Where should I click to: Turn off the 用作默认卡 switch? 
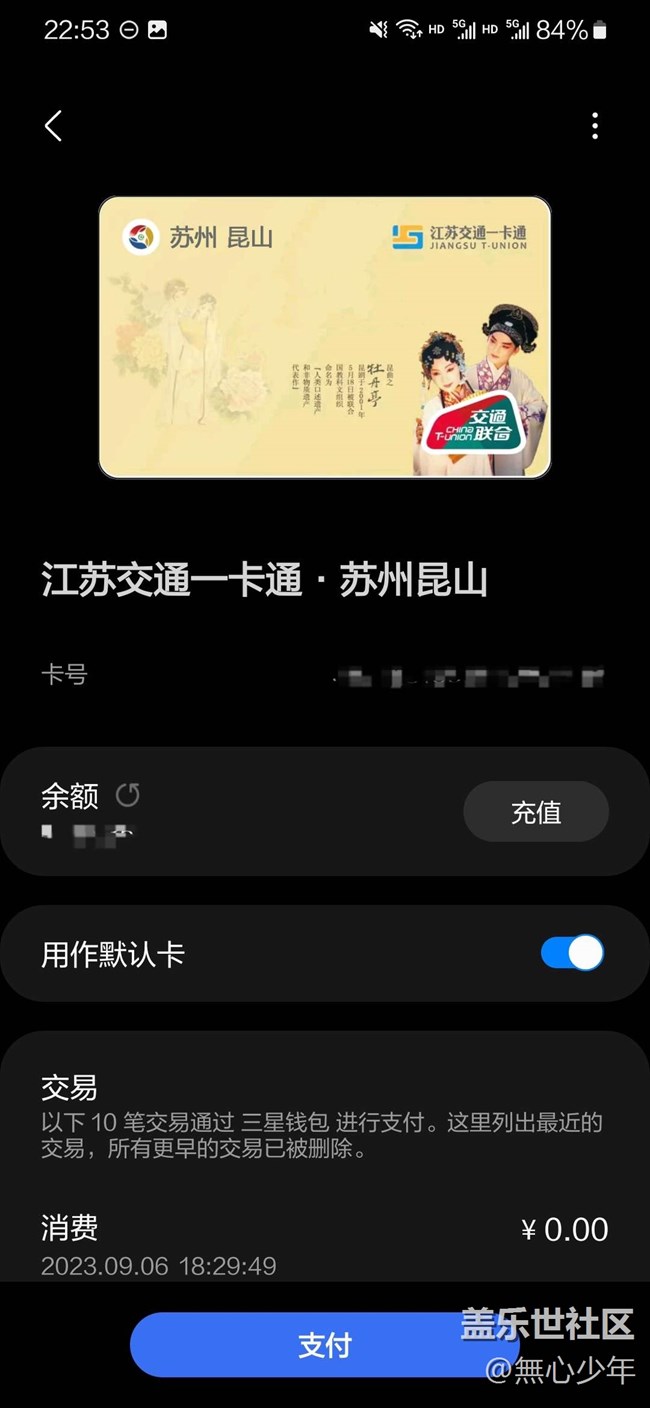572,953
